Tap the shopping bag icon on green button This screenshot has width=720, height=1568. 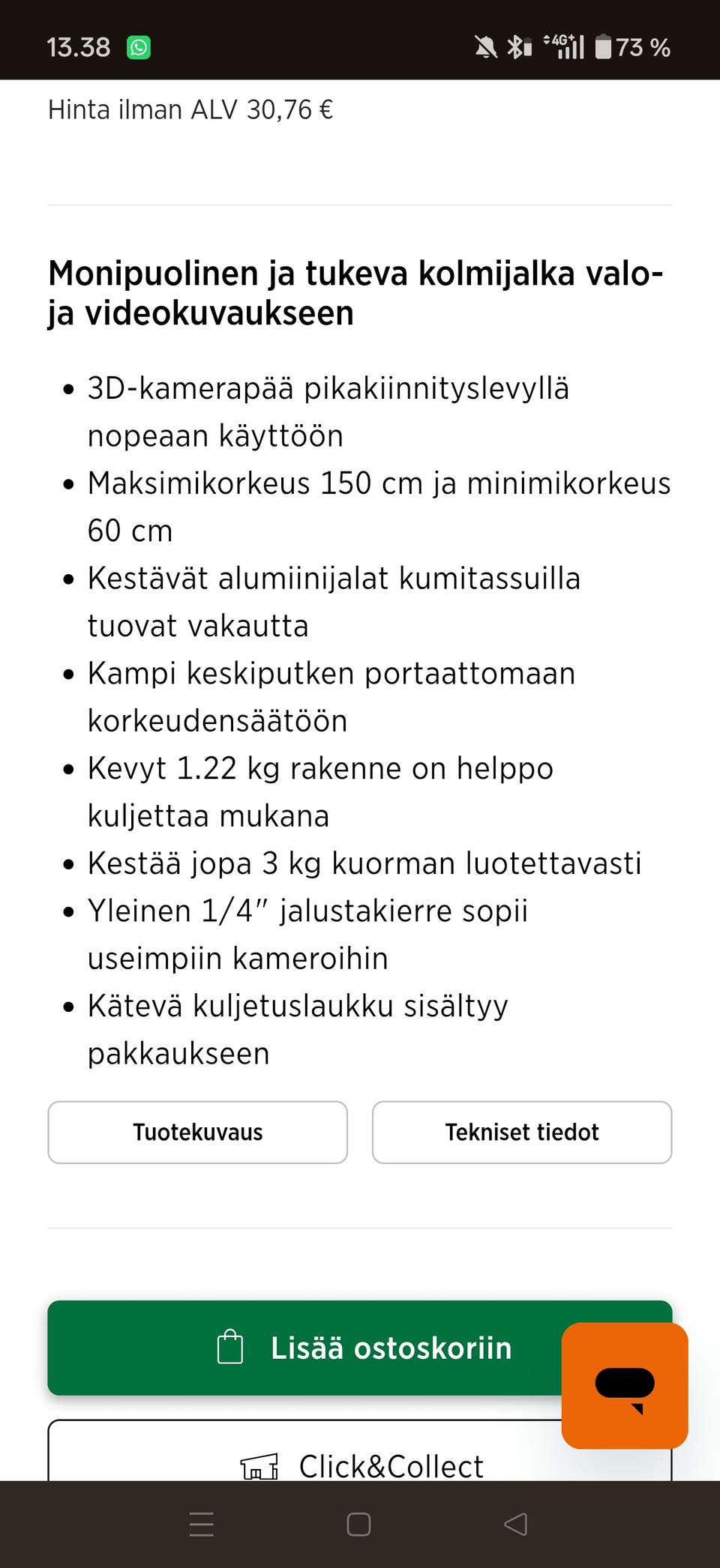[x=232, y=1347]
